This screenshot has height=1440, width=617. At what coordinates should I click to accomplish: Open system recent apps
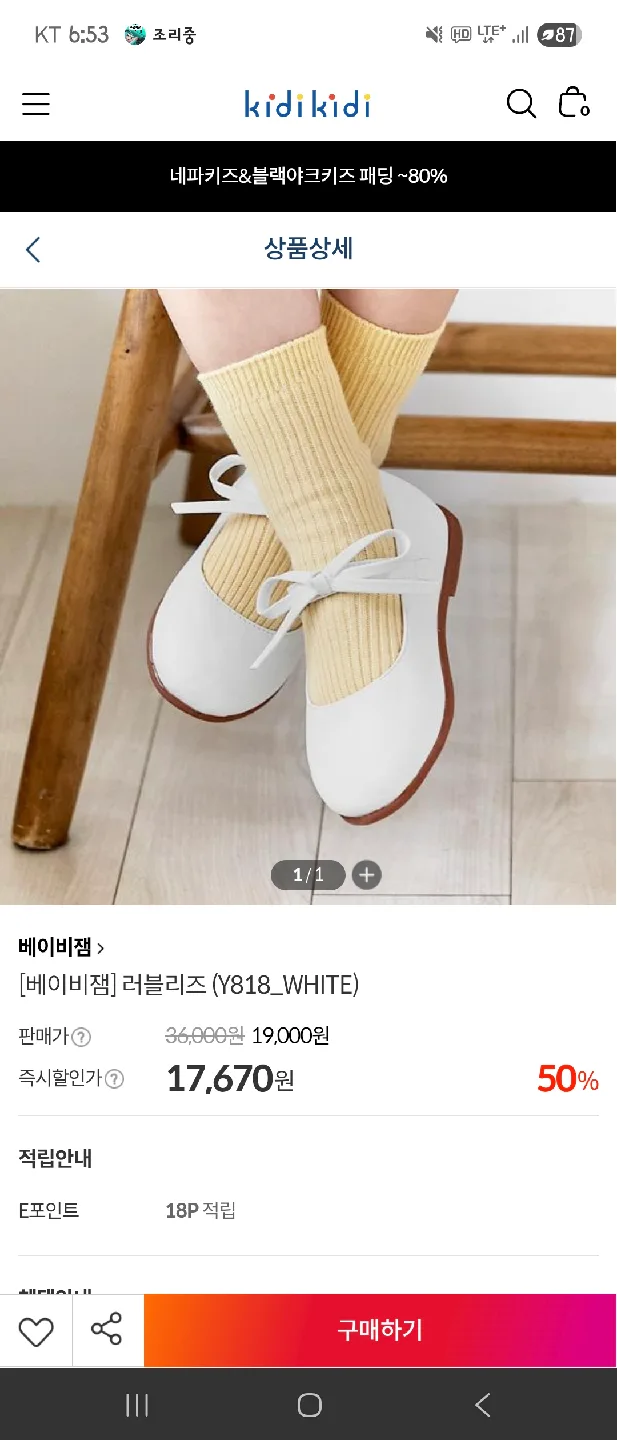click(137, 1405)
